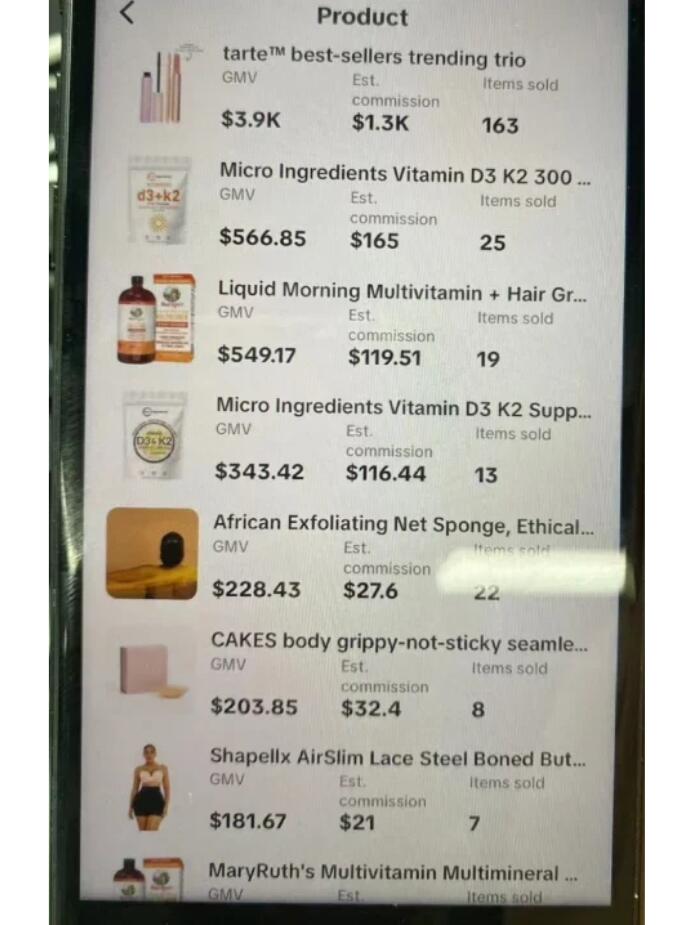
Task: Open tarte best-sellers trending trio product
Action: 373,58
